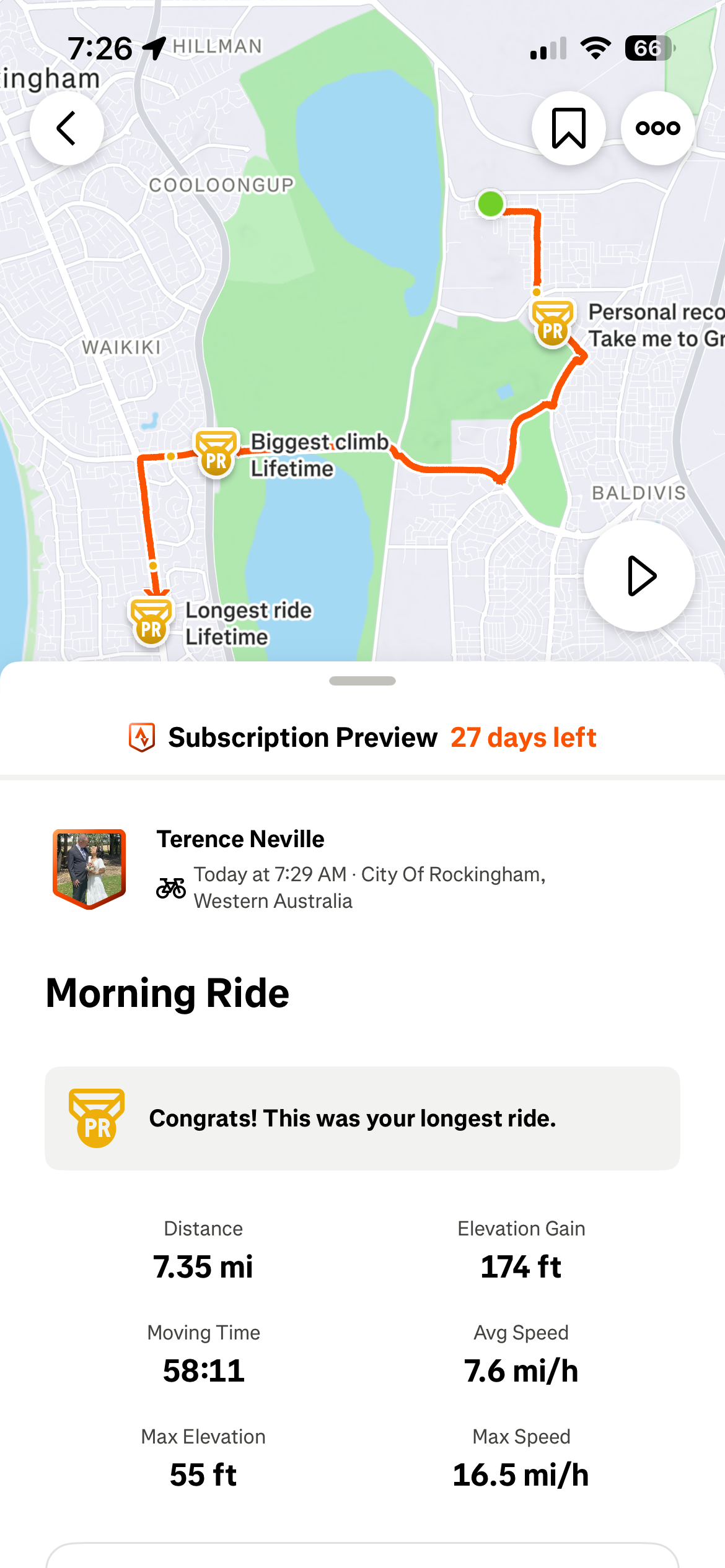Tap the sheet's drag handle
This screenshot has width=725, height=1568.
coord(362,681)
